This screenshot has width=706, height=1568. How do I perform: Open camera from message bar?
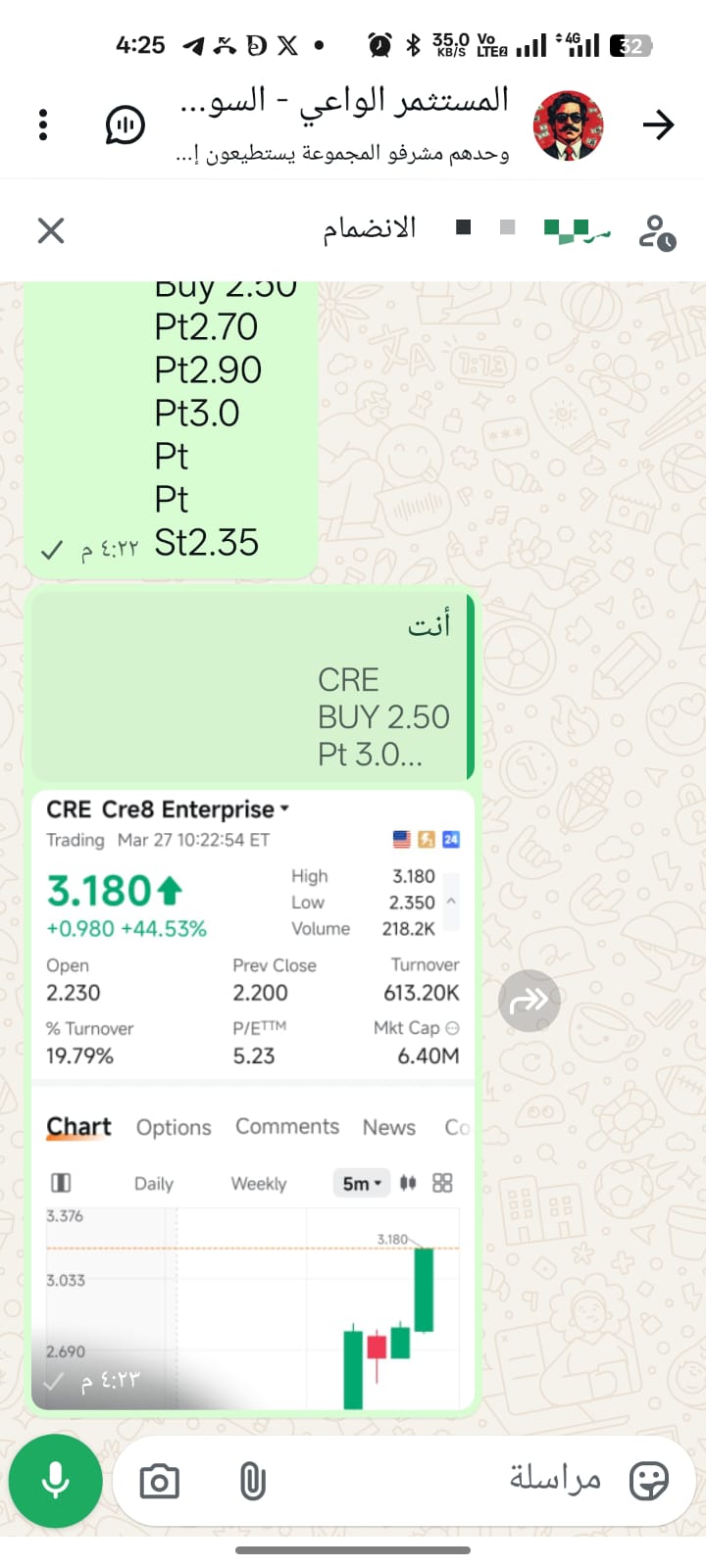pyautogui.click(x=159, y=1481)
